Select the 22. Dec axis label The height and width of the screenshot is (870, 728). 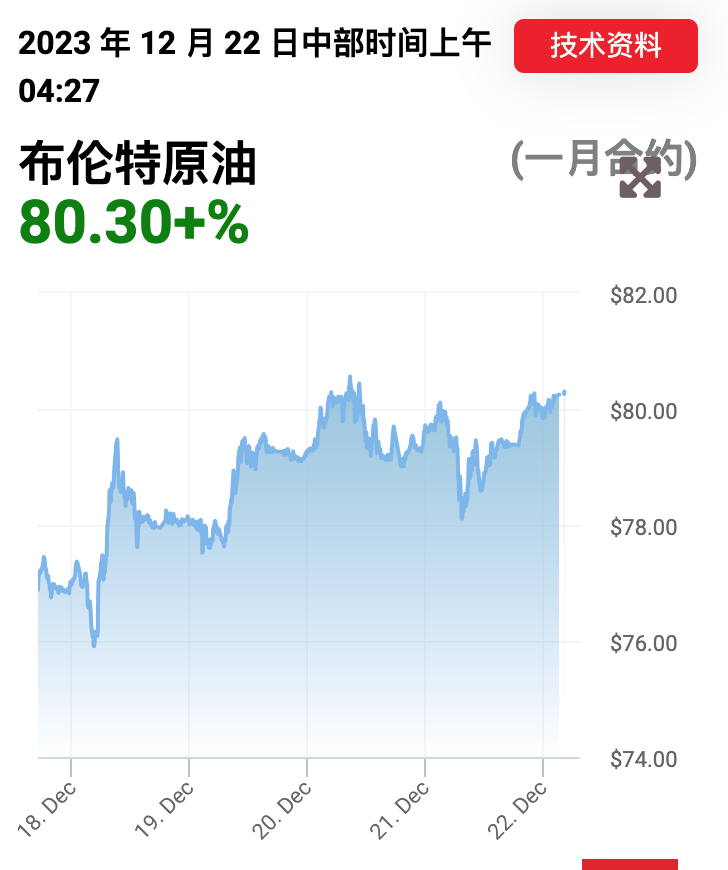pyautogui.click(x=519, y=810)
